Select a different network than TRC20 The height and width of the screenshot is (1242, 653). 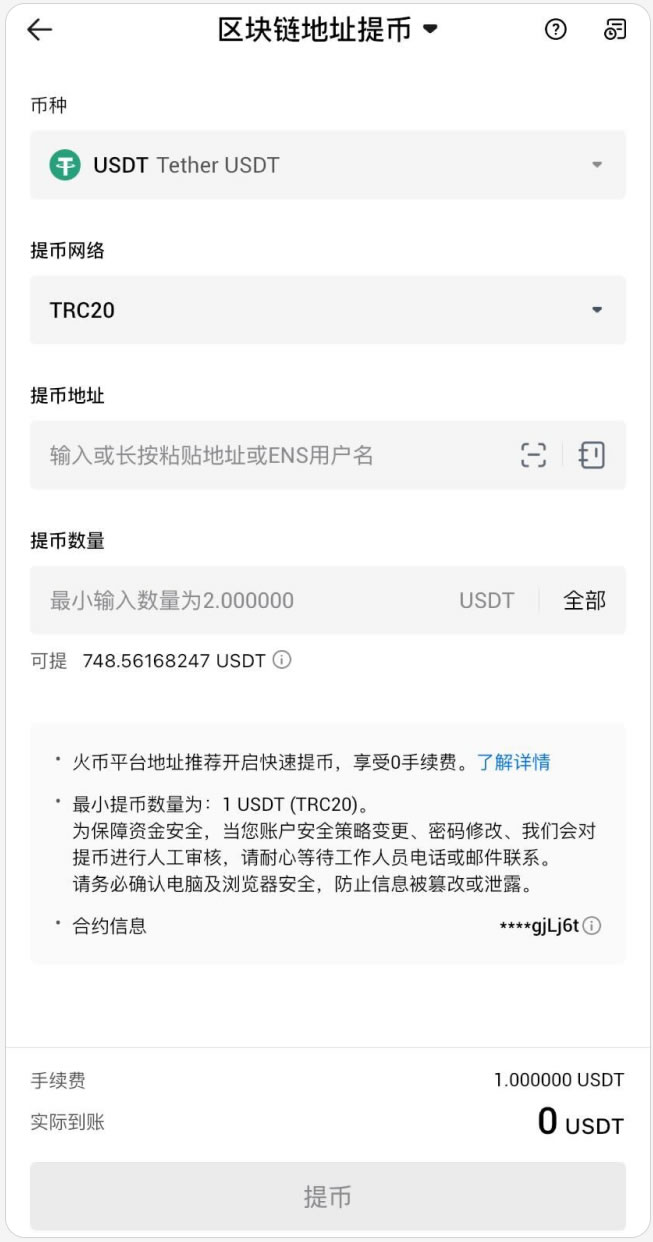click(328, 310)
